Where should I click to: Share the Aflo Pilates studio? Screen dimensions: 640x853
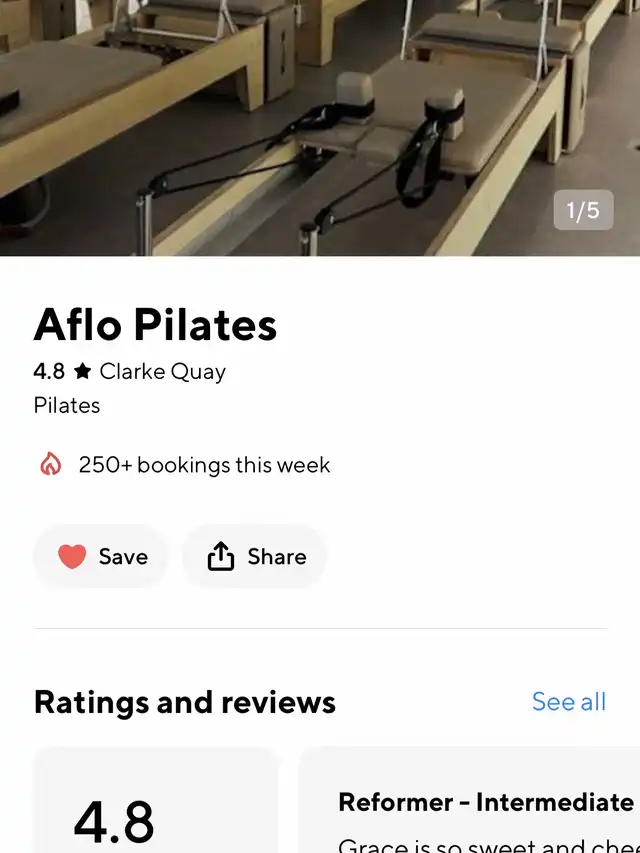[x=255, y=557]
